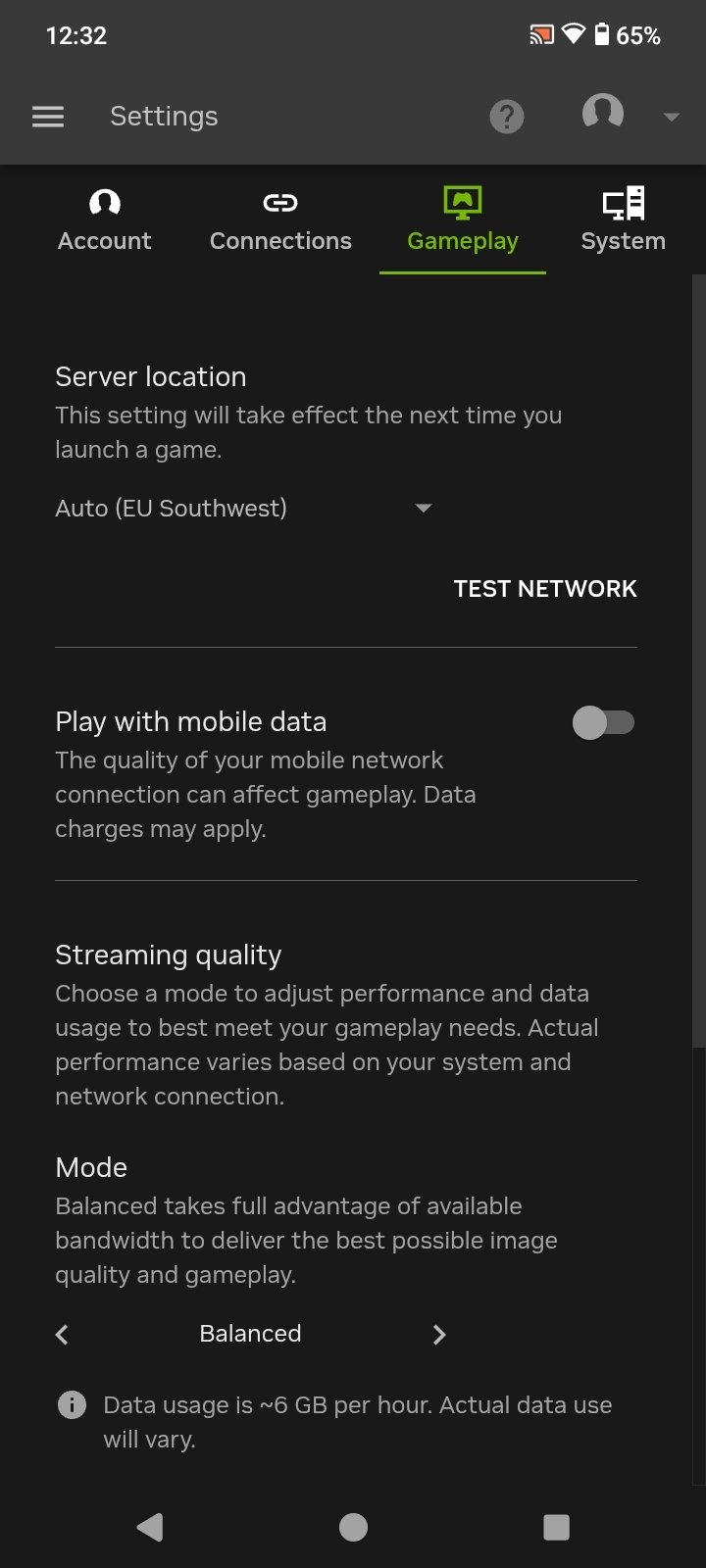Expand the profile dropdown arrow
The width and height of the screenshot is (706, 1568).
[x=671, y=116]
